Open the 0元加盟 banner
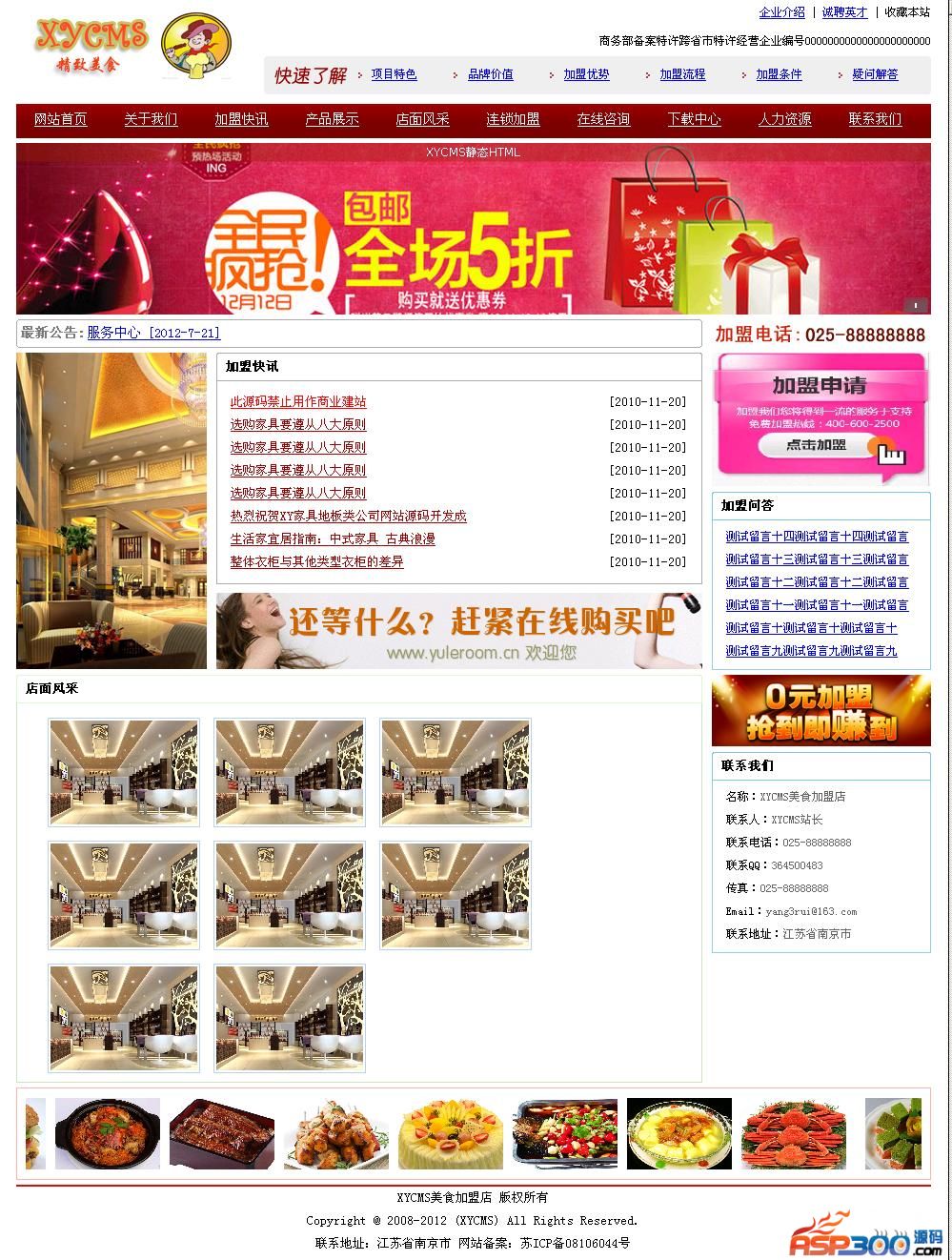 820,711
